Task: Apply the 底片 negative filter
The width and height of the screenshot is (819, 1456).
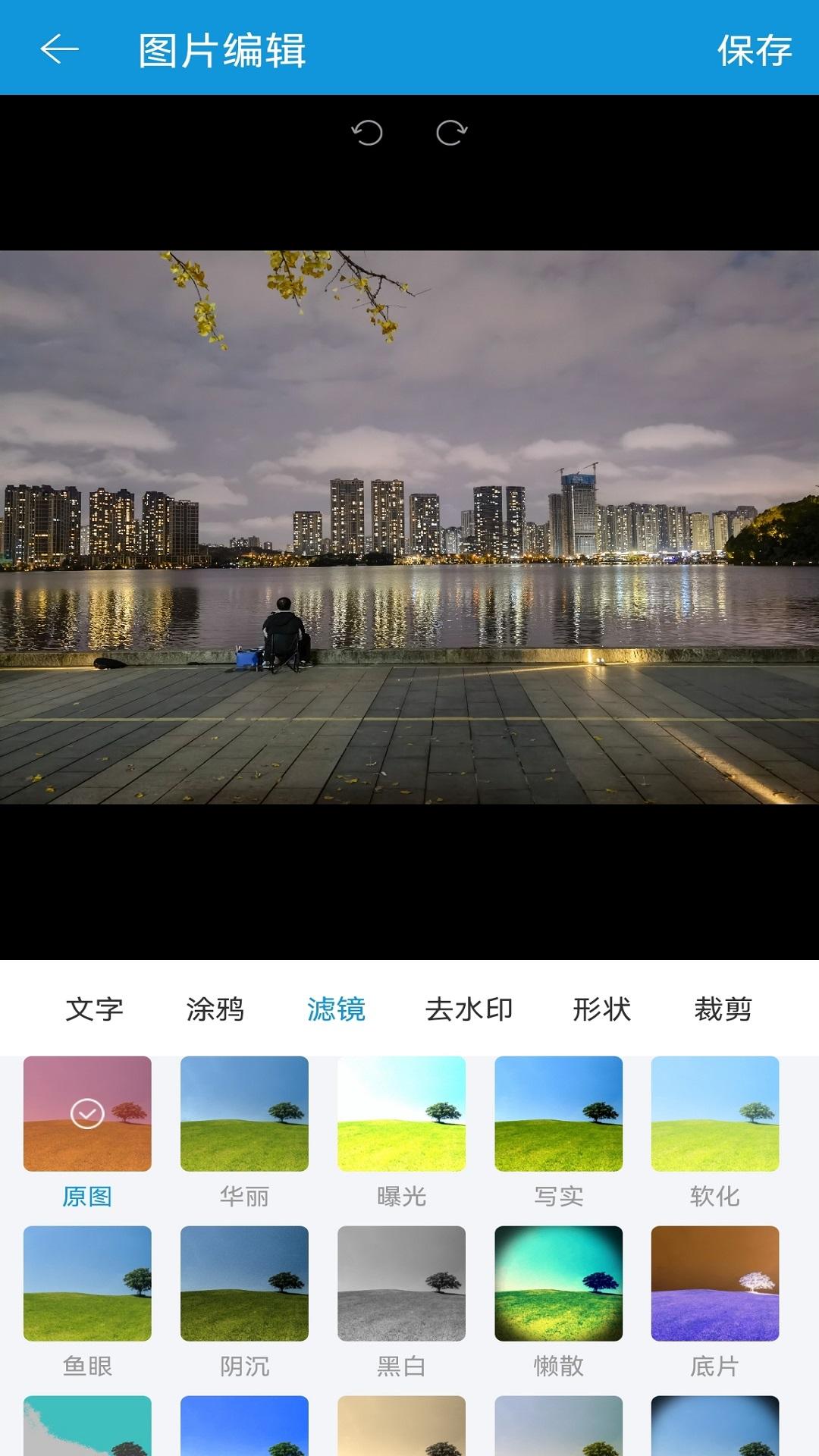Action: 715,1283
